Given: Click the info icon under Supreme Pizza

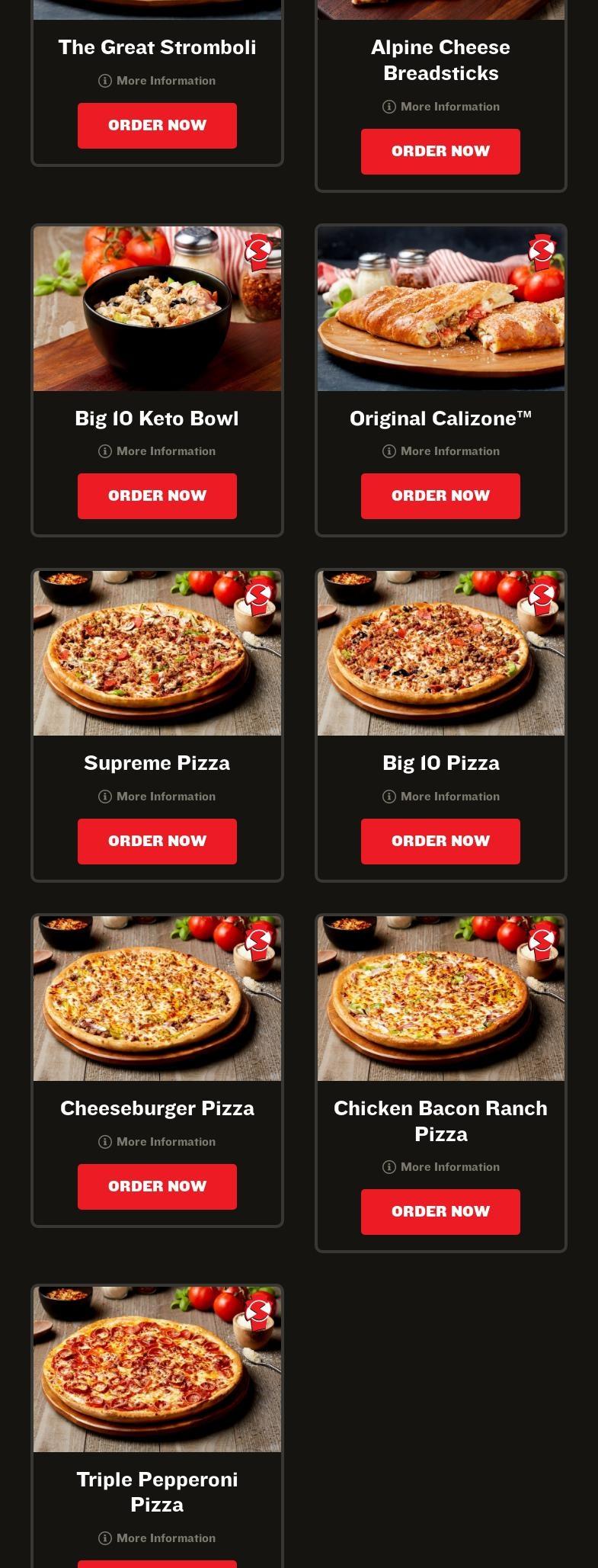Looking at the screenshot, I should coord(104,797).
